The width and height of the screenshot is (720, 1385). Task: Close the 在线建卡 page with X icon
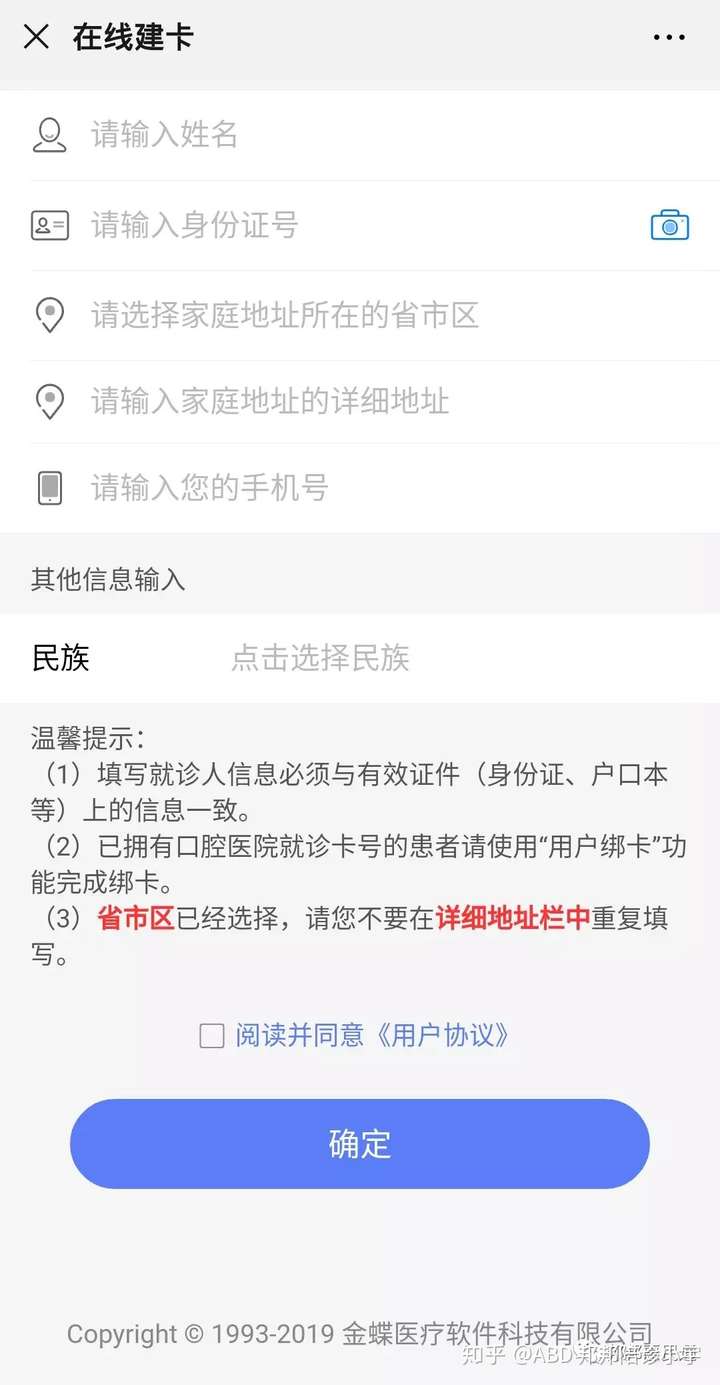point(36,37)
